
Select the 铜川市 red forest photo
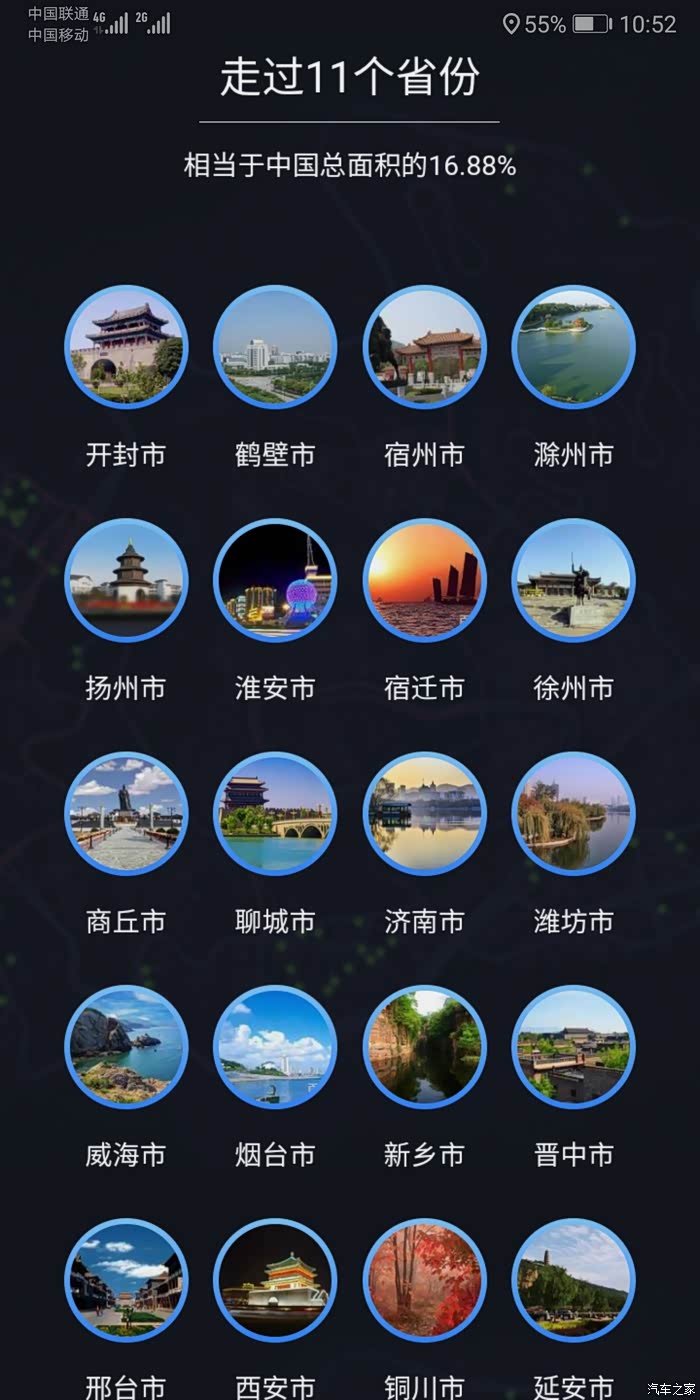coord(424,1280)
